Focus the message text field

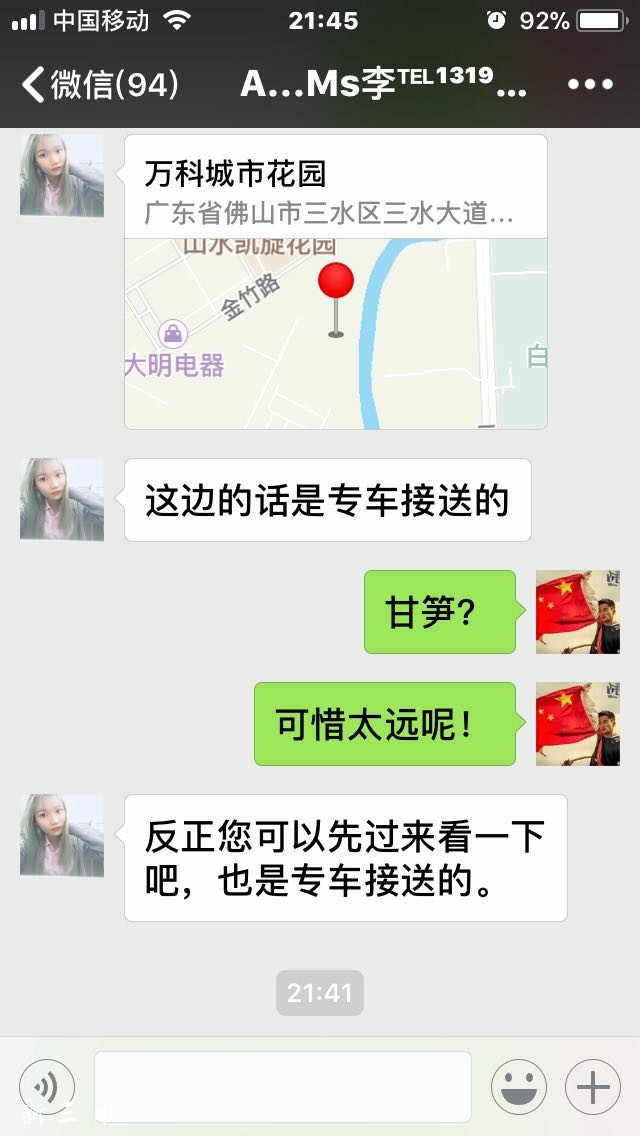click(x=282, y=1086)
